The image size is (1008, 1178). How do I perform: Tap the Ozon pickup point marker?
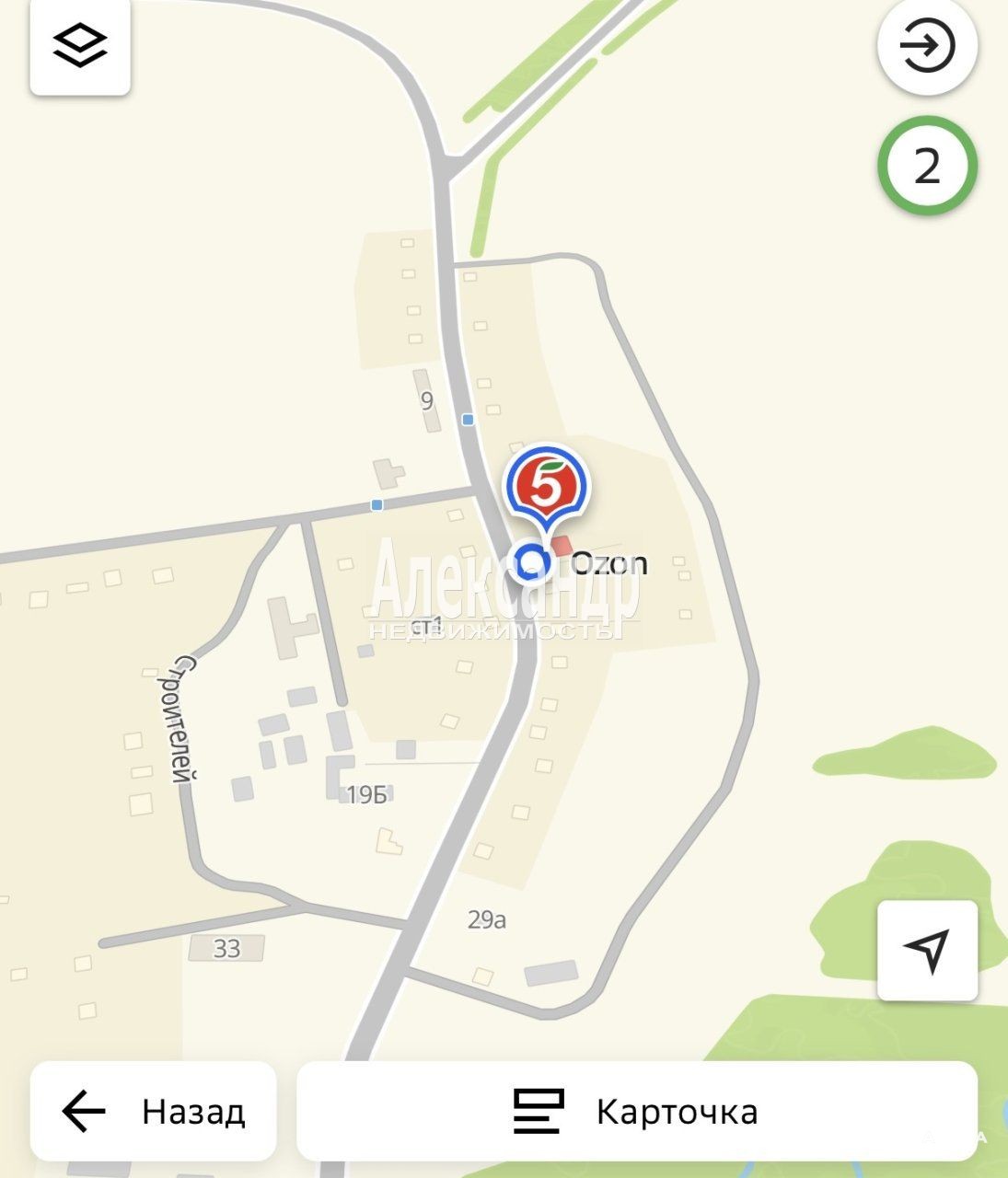pyautogui.click(x=531, y=560)
